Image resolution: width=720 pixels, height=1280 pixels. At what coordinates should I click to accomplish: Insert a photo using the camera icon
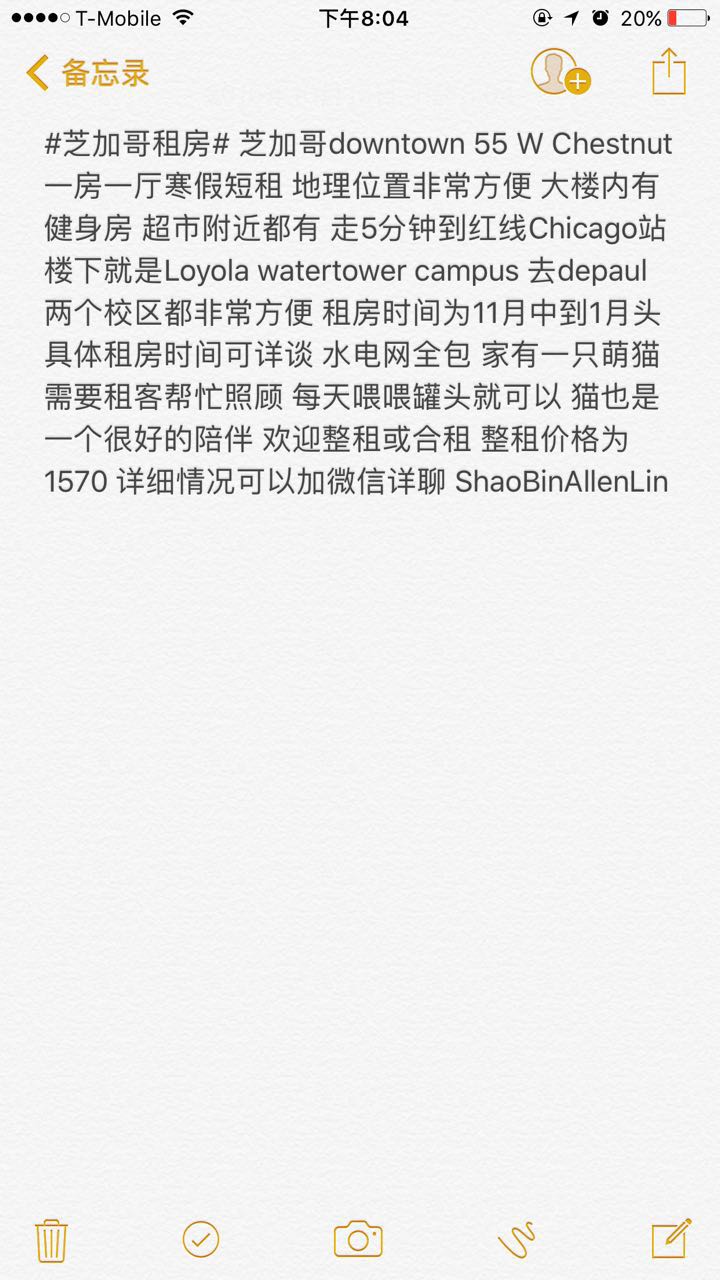358,1240
